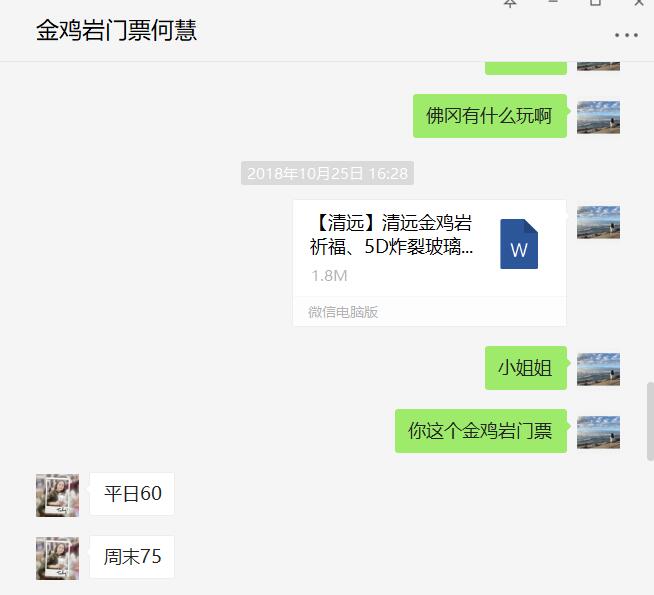Open the chat options three-dot menu
The height and width of the screenshot is (595, 654).
(626, 35)
